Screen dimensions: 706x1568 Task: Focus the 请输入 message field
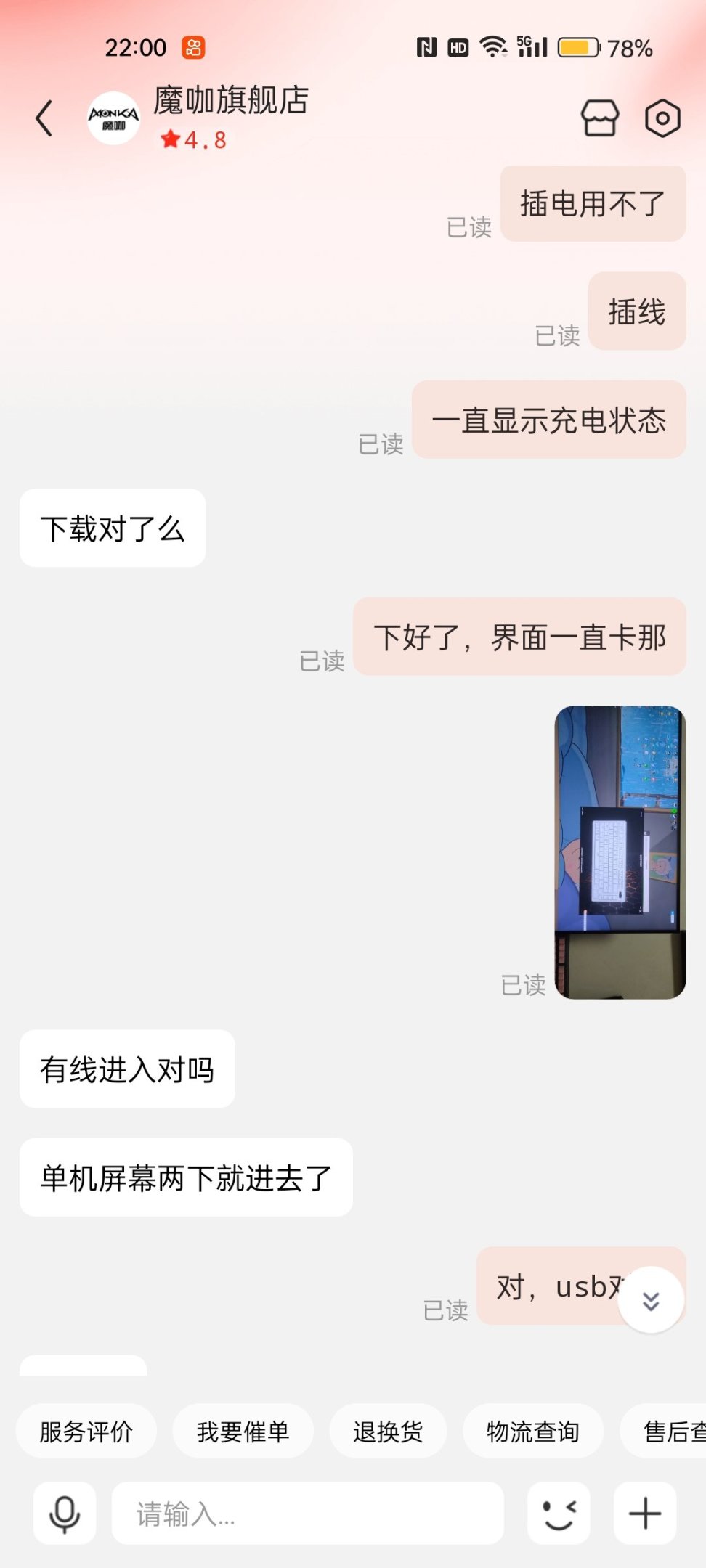point(307,1514)
